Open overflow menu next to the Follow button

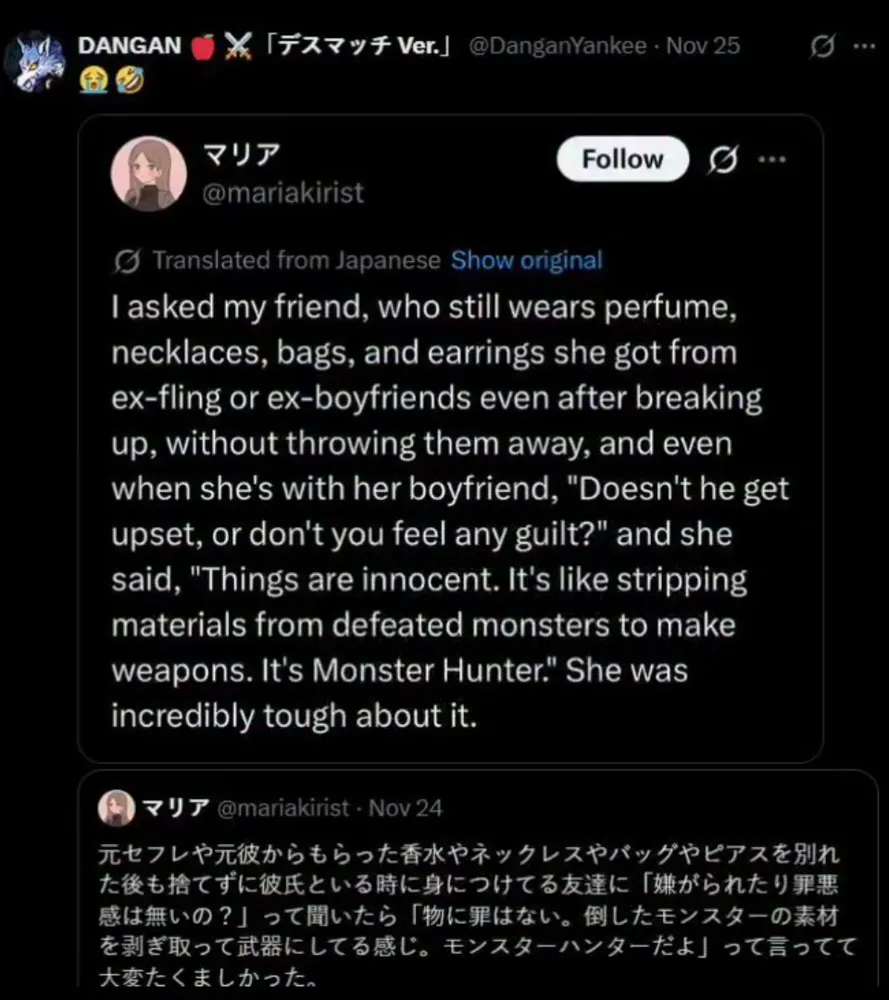[771, 159]
